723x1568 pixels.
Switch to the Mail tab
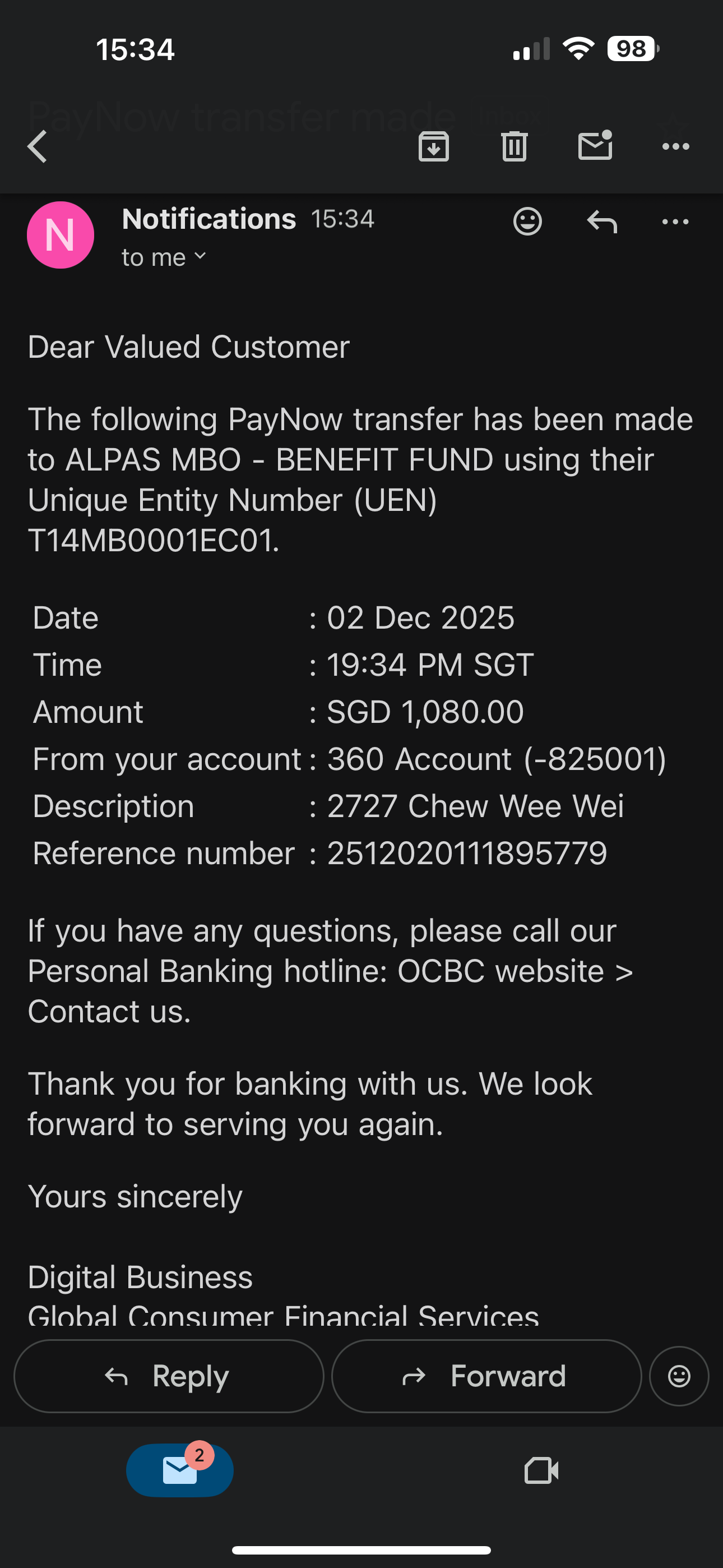180,1470
